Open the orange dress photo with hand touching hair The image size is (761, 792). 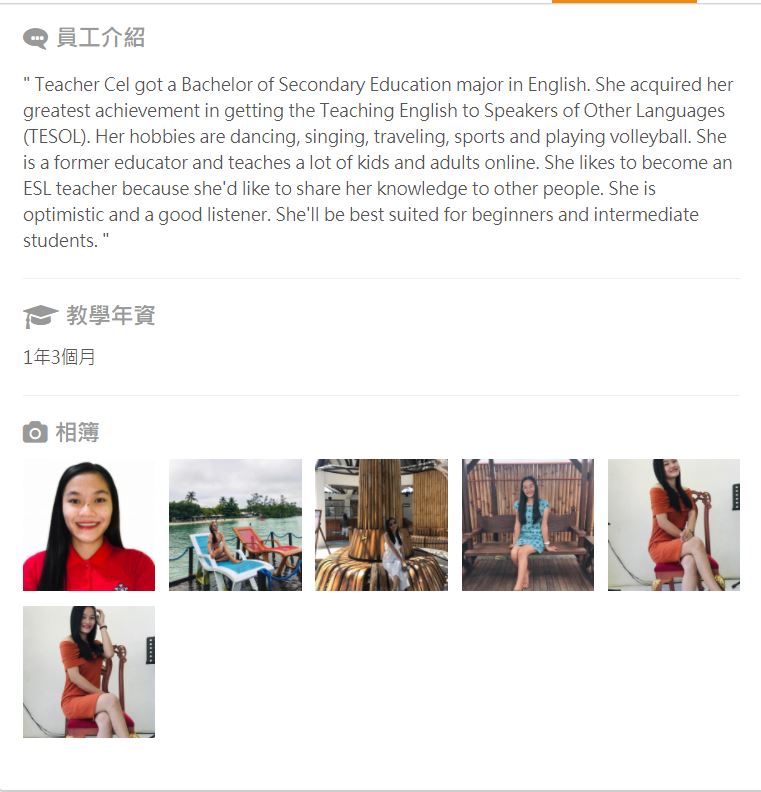point(89,671)
